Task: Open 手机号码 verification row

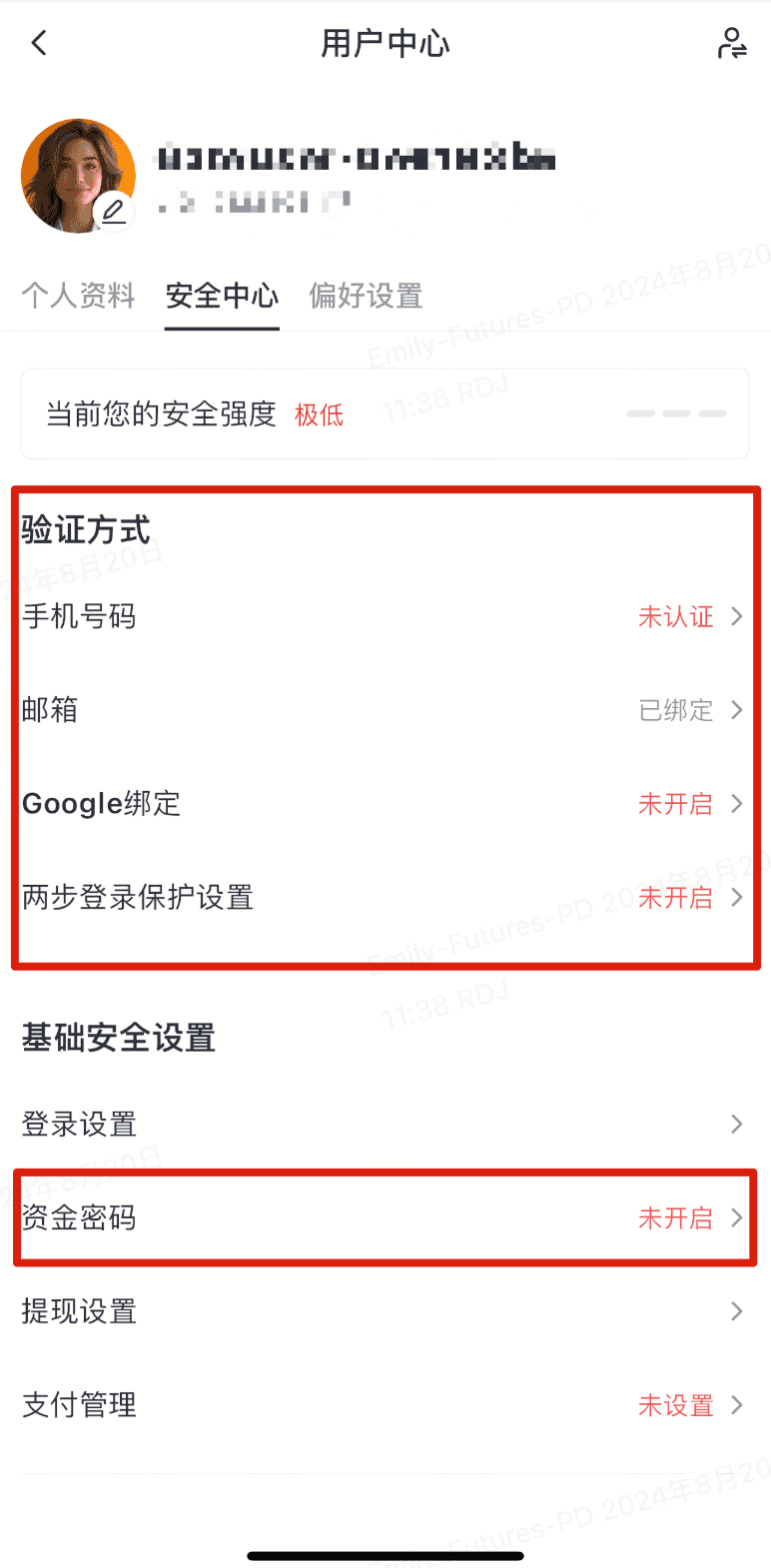Action: pos(385,617)
